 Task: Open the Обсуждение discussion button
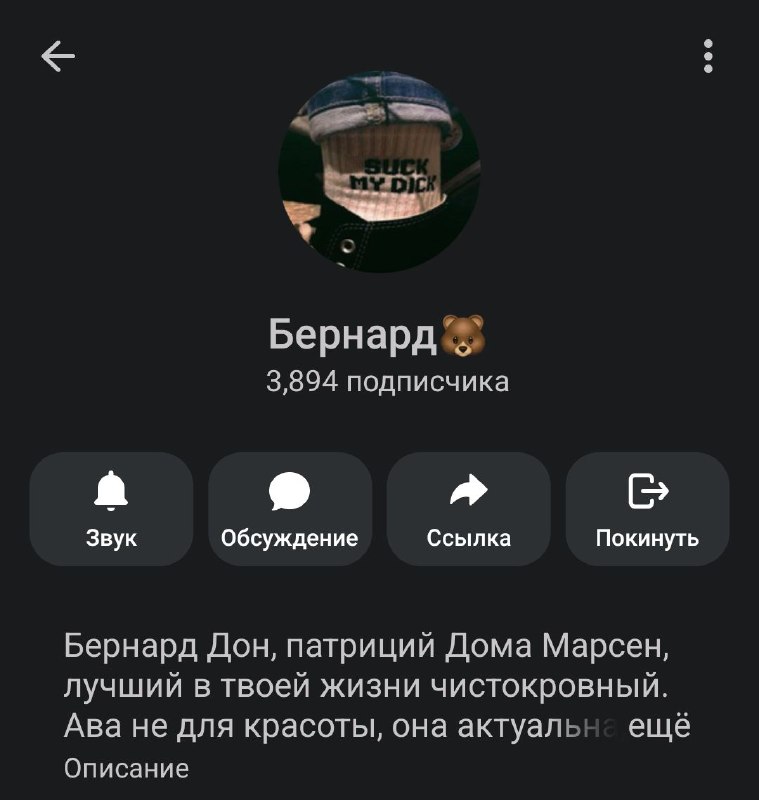[290, 509]
